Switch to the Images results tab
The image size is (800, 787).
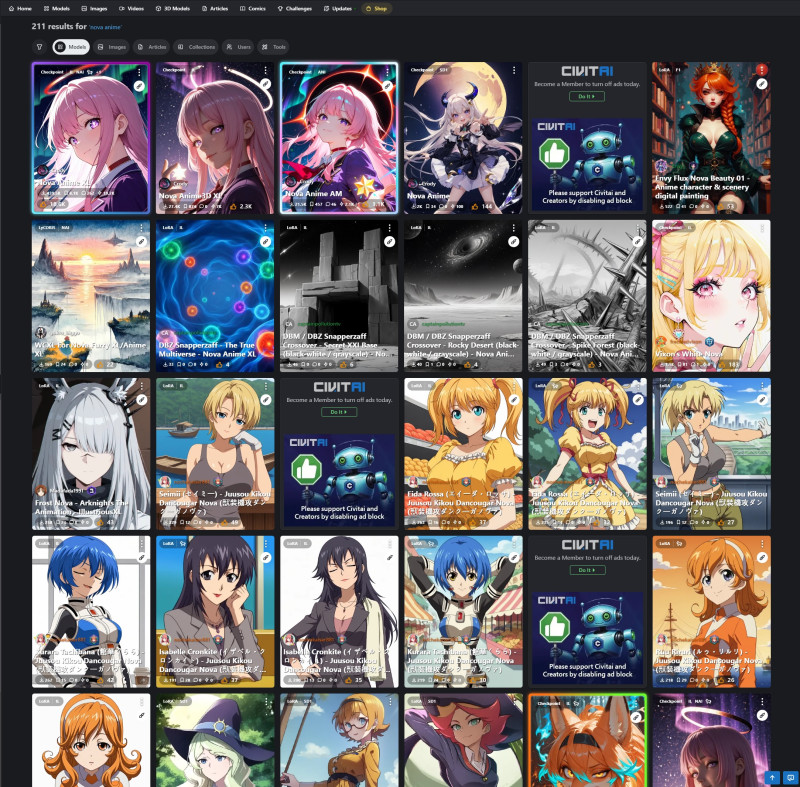pos(112,47)
